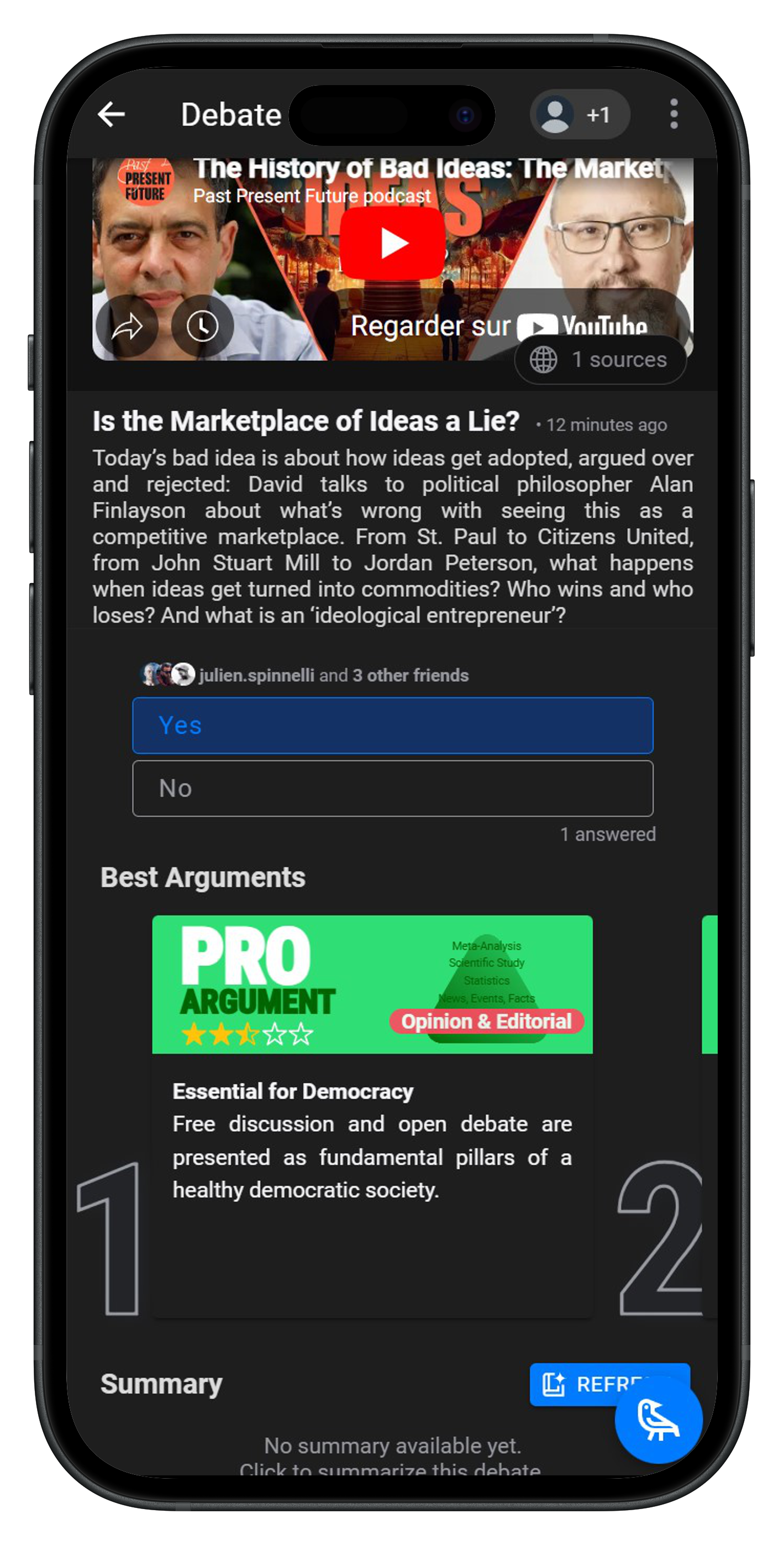Play the History of Bad Ideas video
The image size is (784, 1545).
(393, 243)
